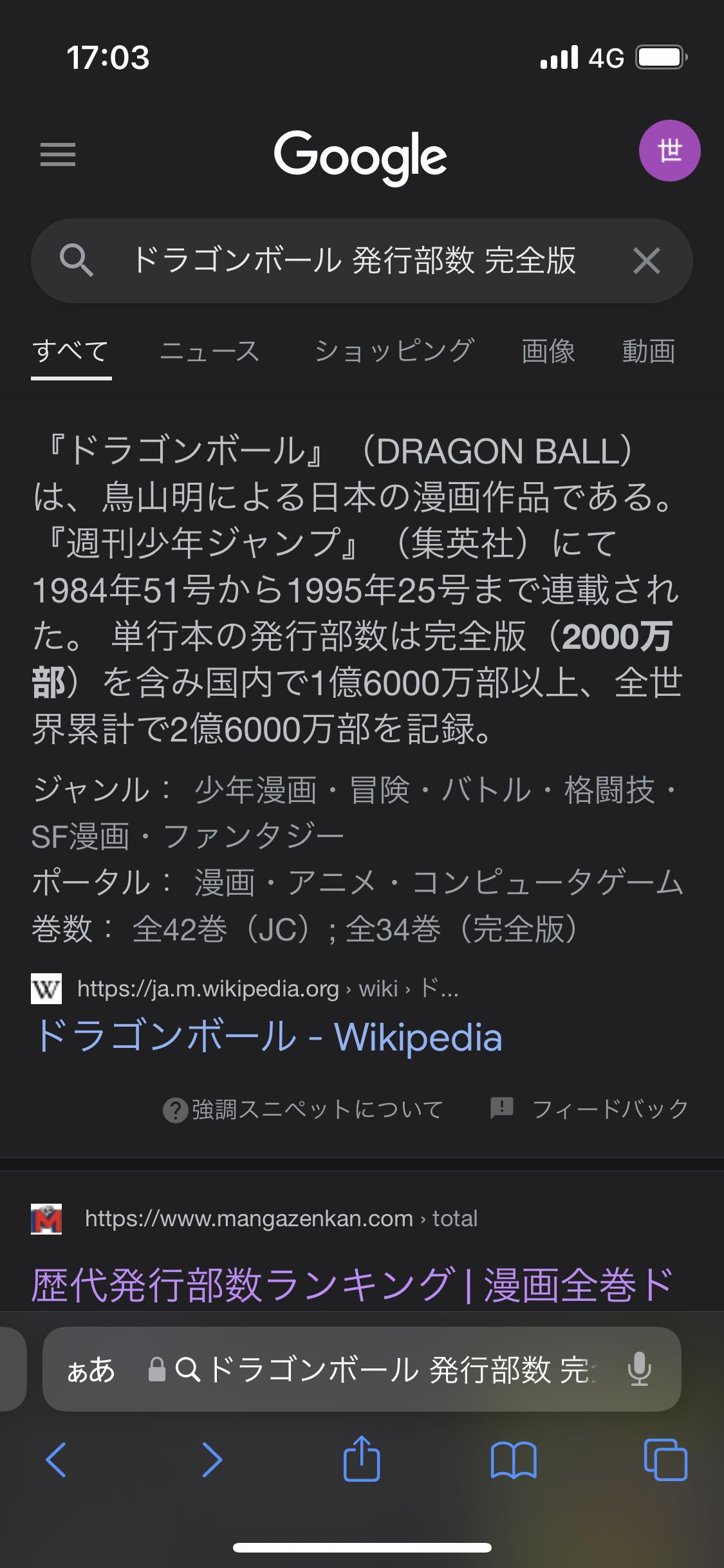Switch to the ニュース tab
The image size is (724, 1568).
coord(210,351)
